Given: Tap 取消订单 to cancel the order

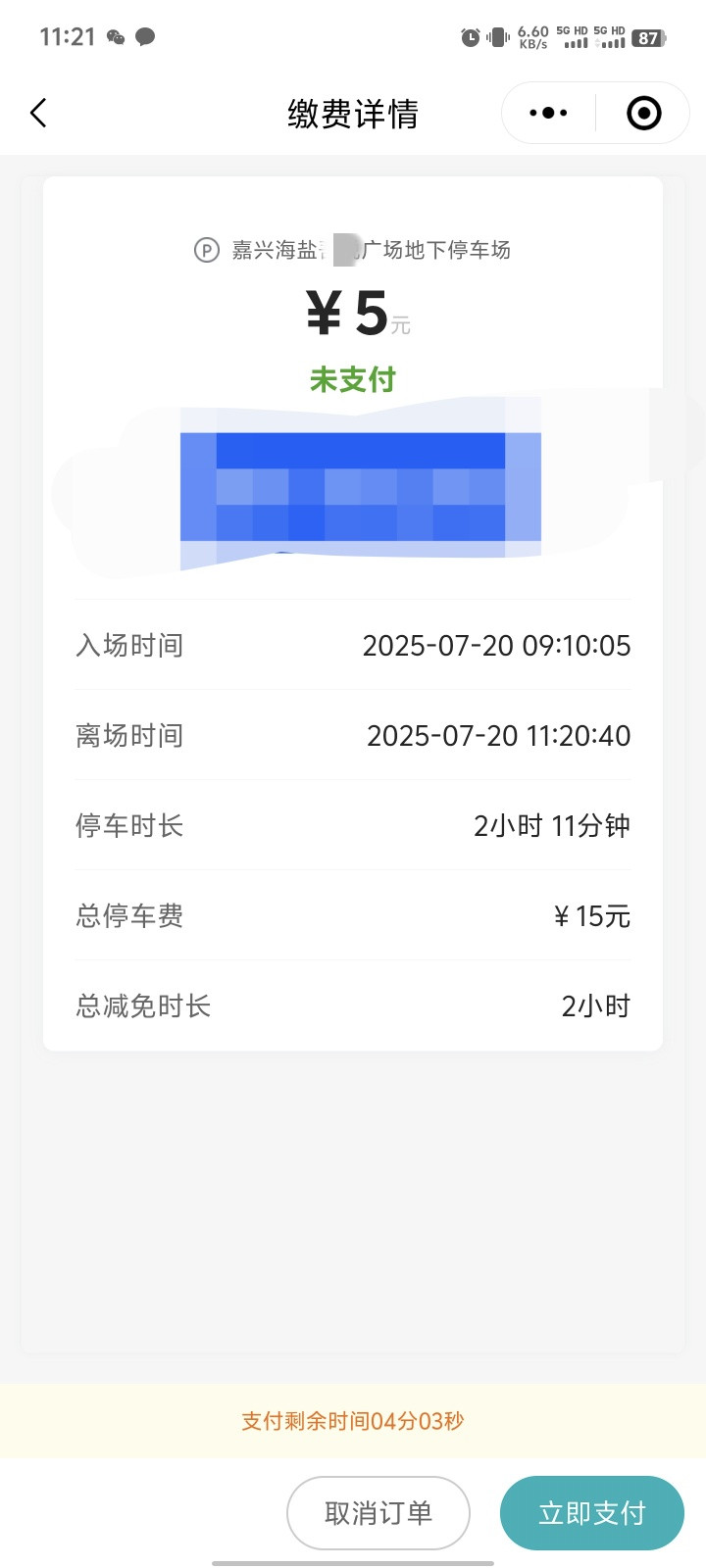Looking at the screenshot, I should [x=378, y=1513].
